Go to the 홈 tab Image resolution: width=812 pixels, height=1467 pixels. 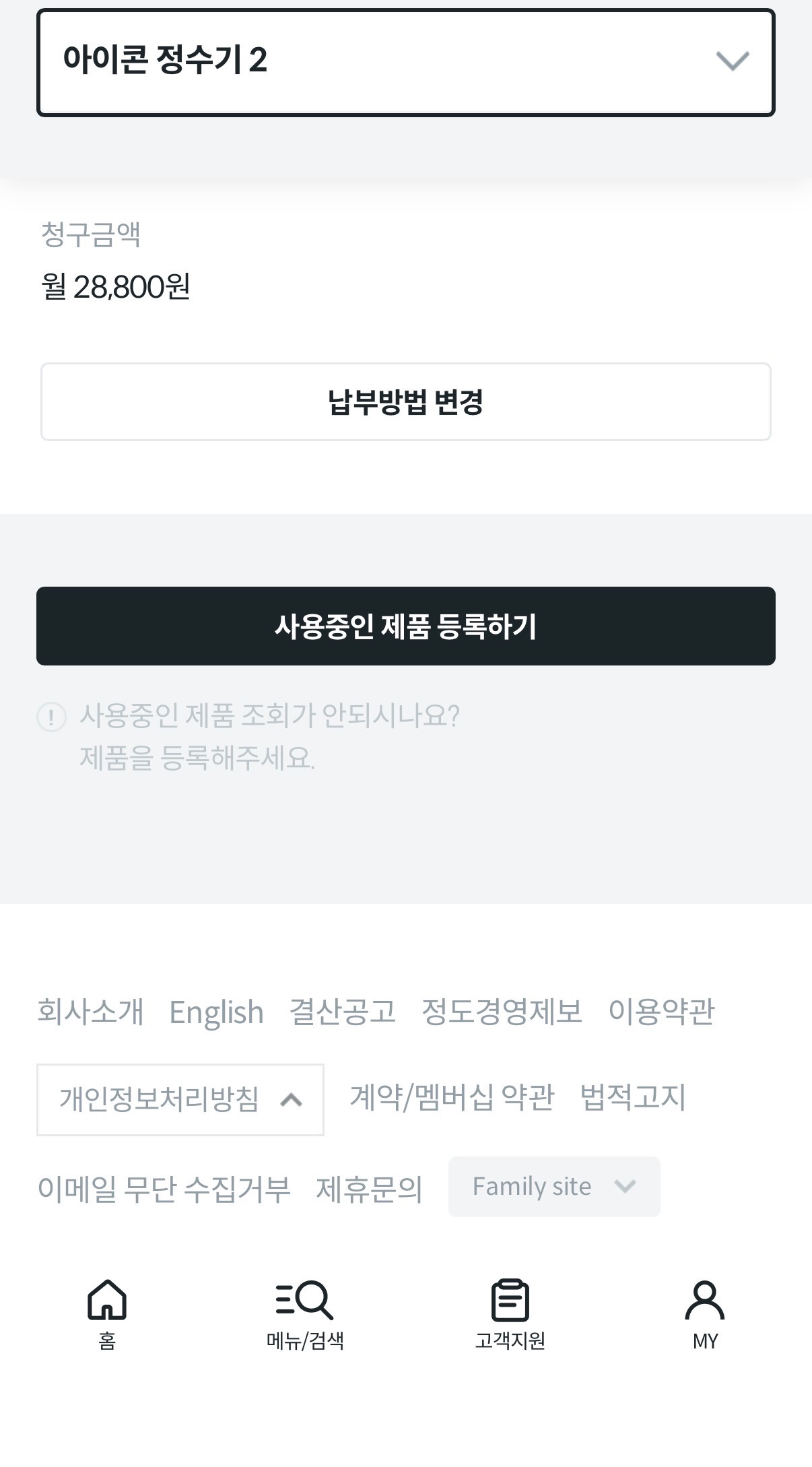[107, 1313]
